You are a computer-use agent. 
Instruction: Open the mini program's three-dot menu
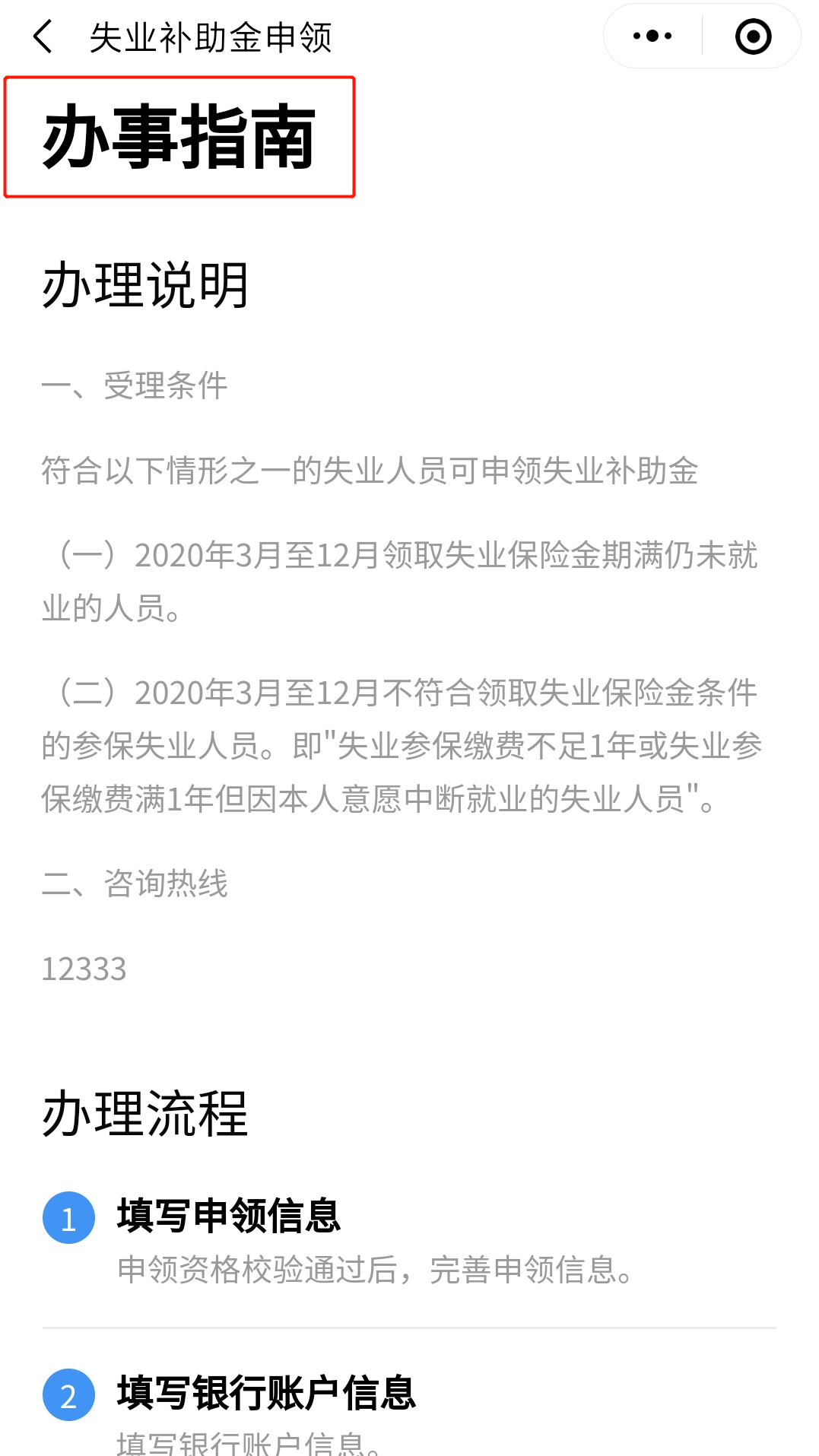coord(652,36)
